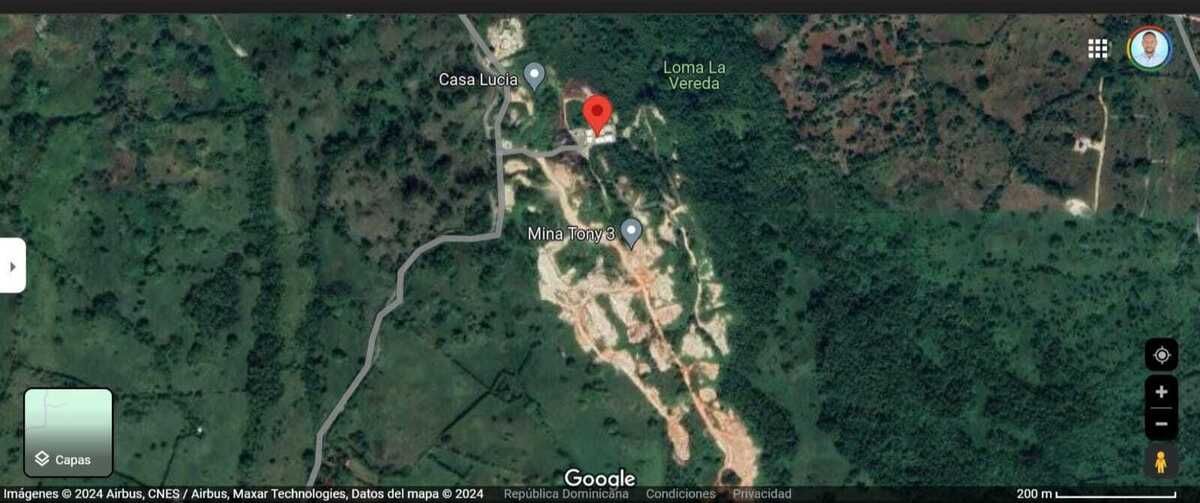This screenshot has width=1200, height=503.
Task: Open the Condiciones link
Action: pyautogui.click(x=680, y=494)
